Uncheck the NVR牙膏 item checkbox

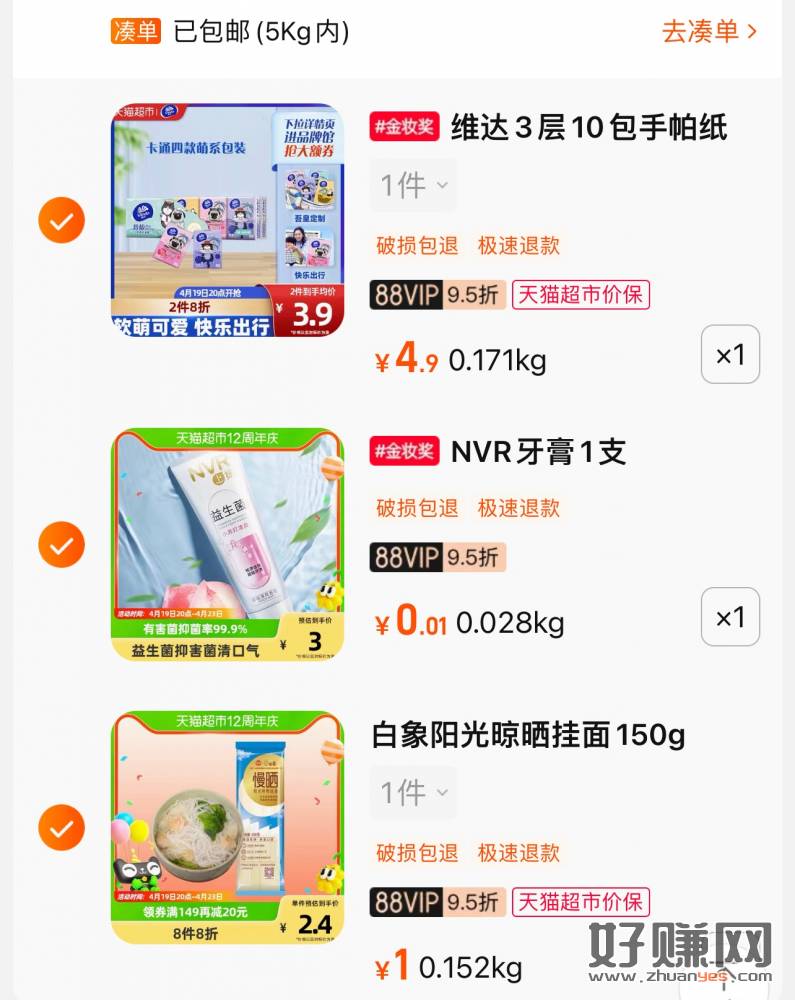point(61,545)
